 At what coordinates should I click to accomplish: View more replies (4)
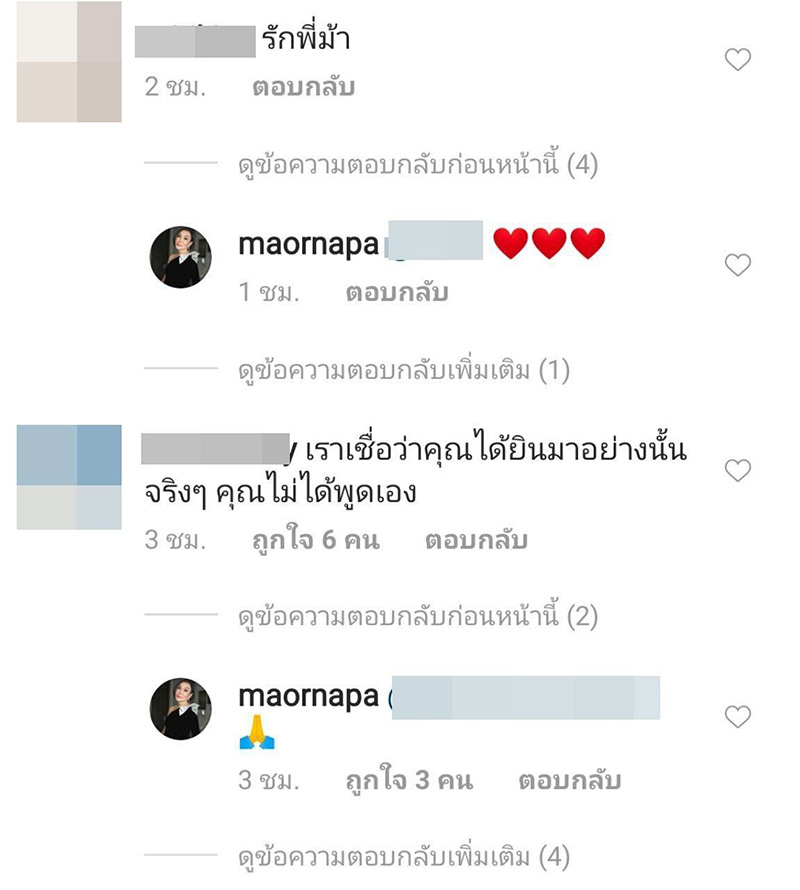(x=403, y=857)
